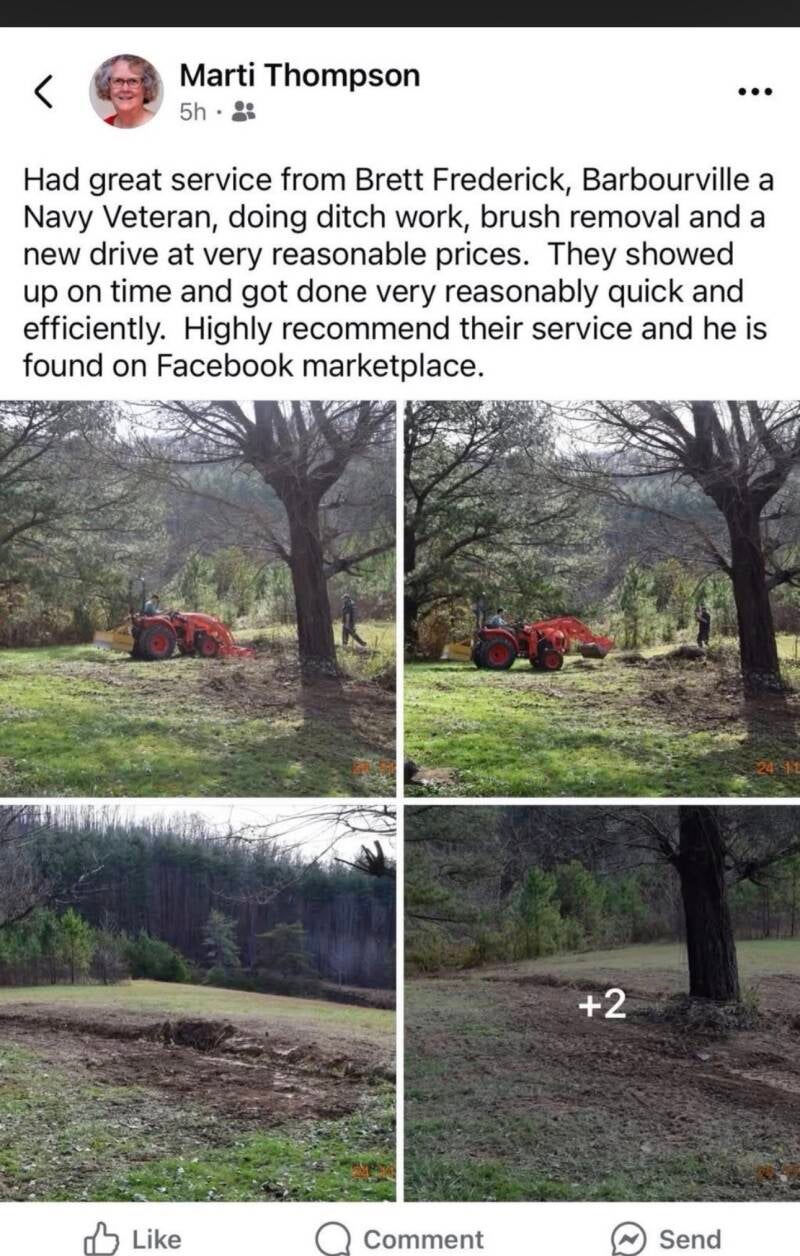Viewport: 800px width, 1256px height.
Task: Go back with the back arrow
Action: coord(43,91)
